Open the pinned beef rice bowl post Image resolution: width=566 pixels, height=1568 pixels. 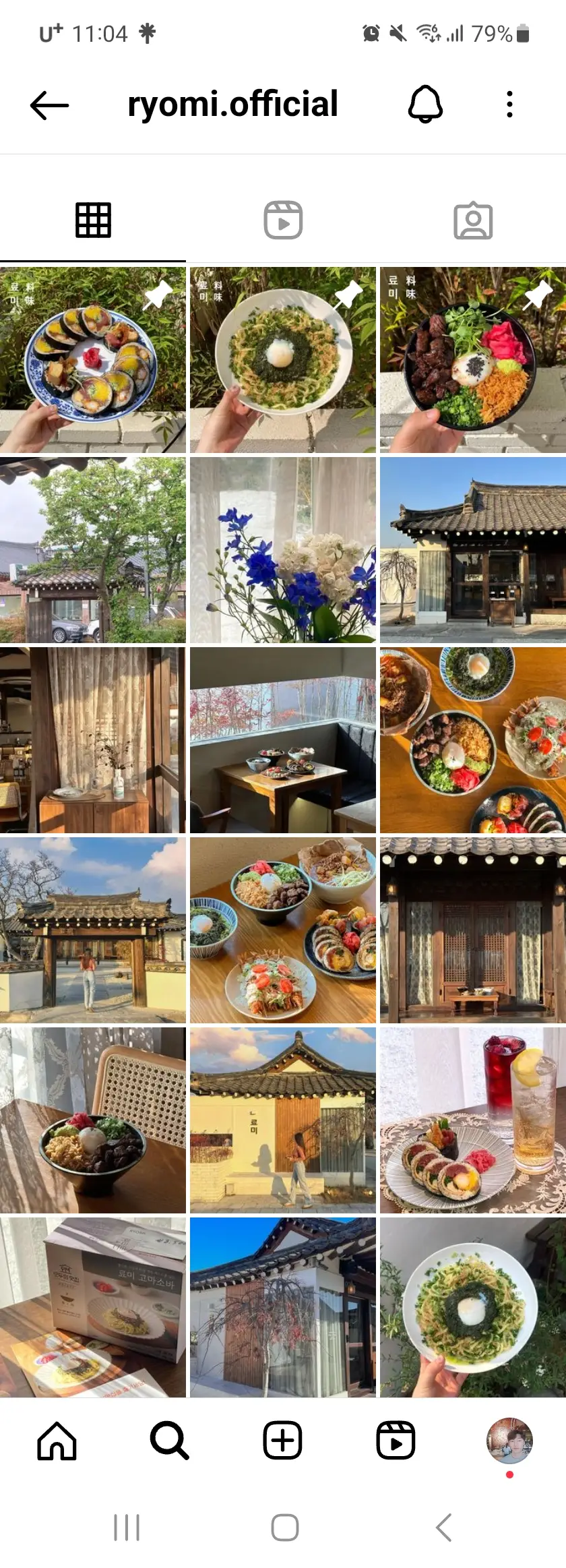473,360
